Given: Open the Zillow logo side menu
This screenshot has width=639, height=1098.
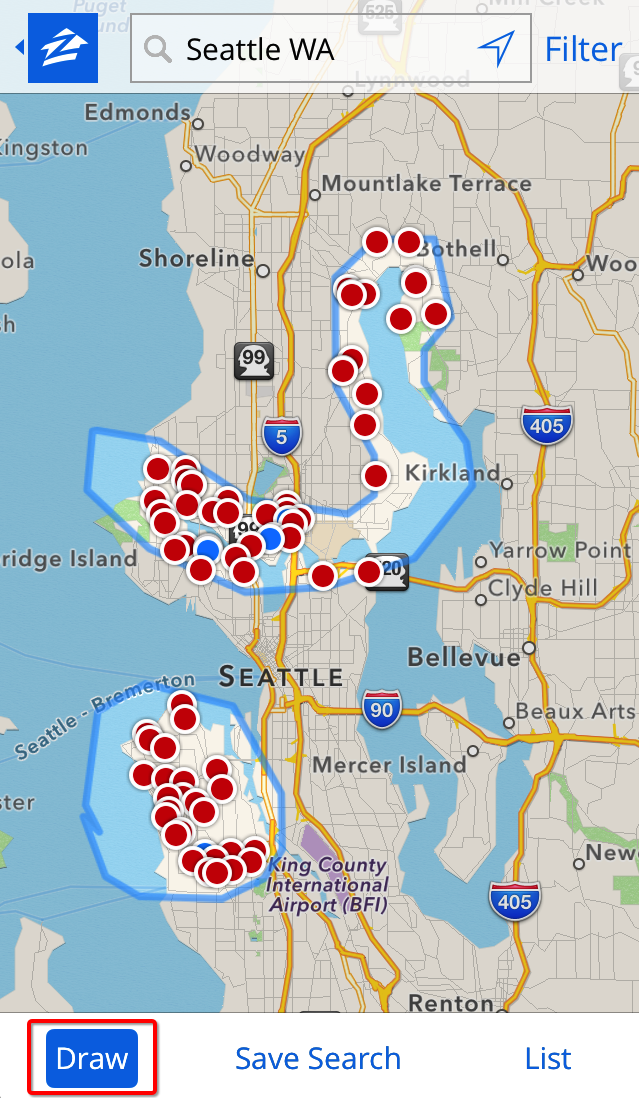Looking at the screenshot, I should point(62,48).
